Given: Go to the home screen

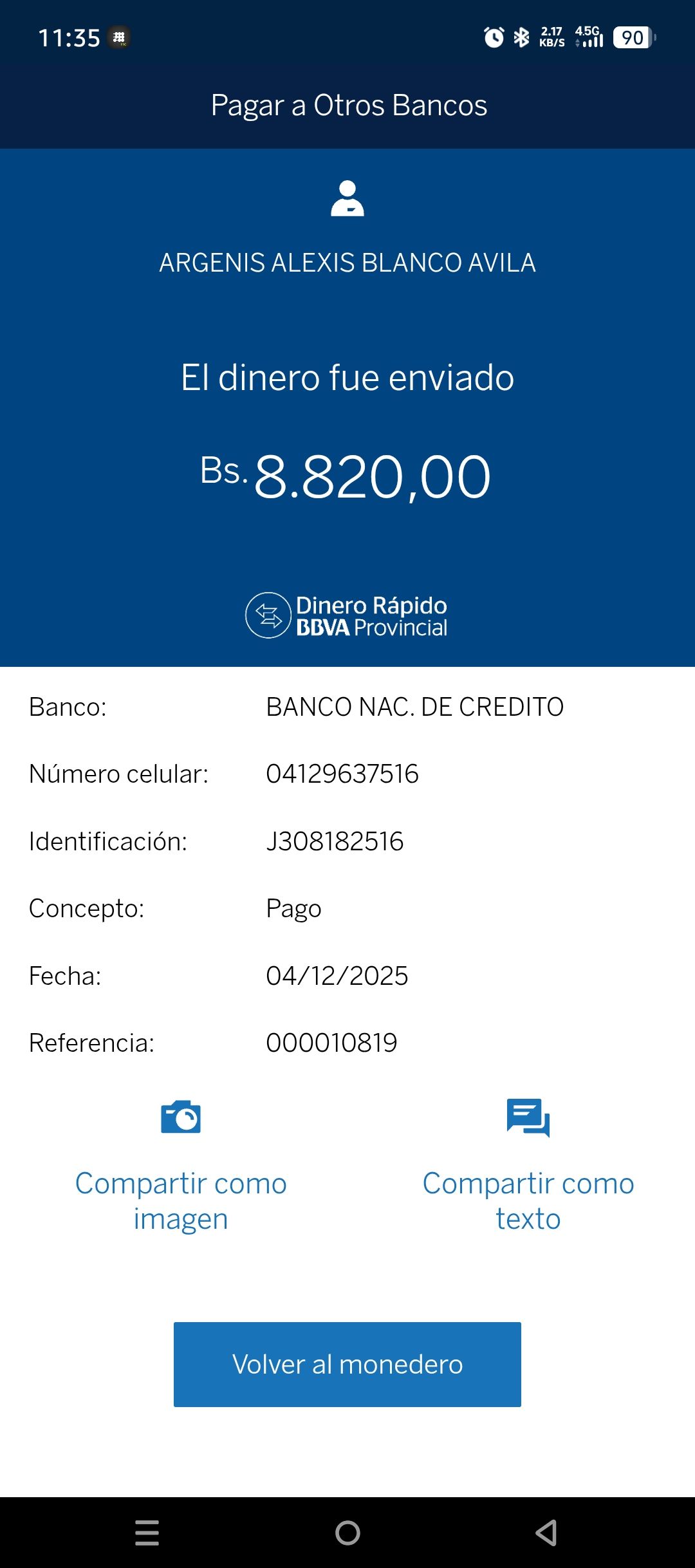Looking at the screenshot, I should tap(347, 1533).
